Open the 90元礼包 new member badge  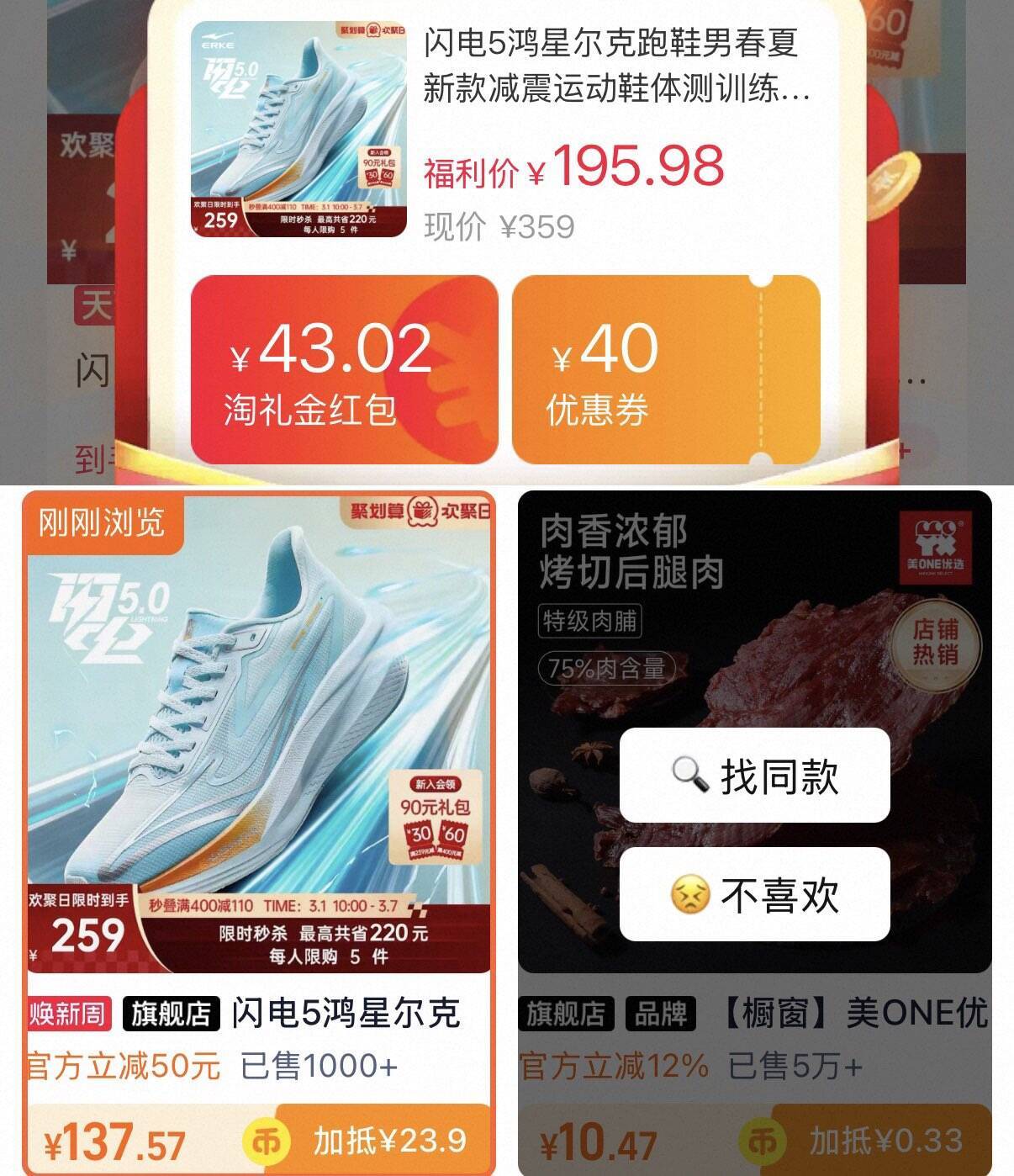[436, 816]
